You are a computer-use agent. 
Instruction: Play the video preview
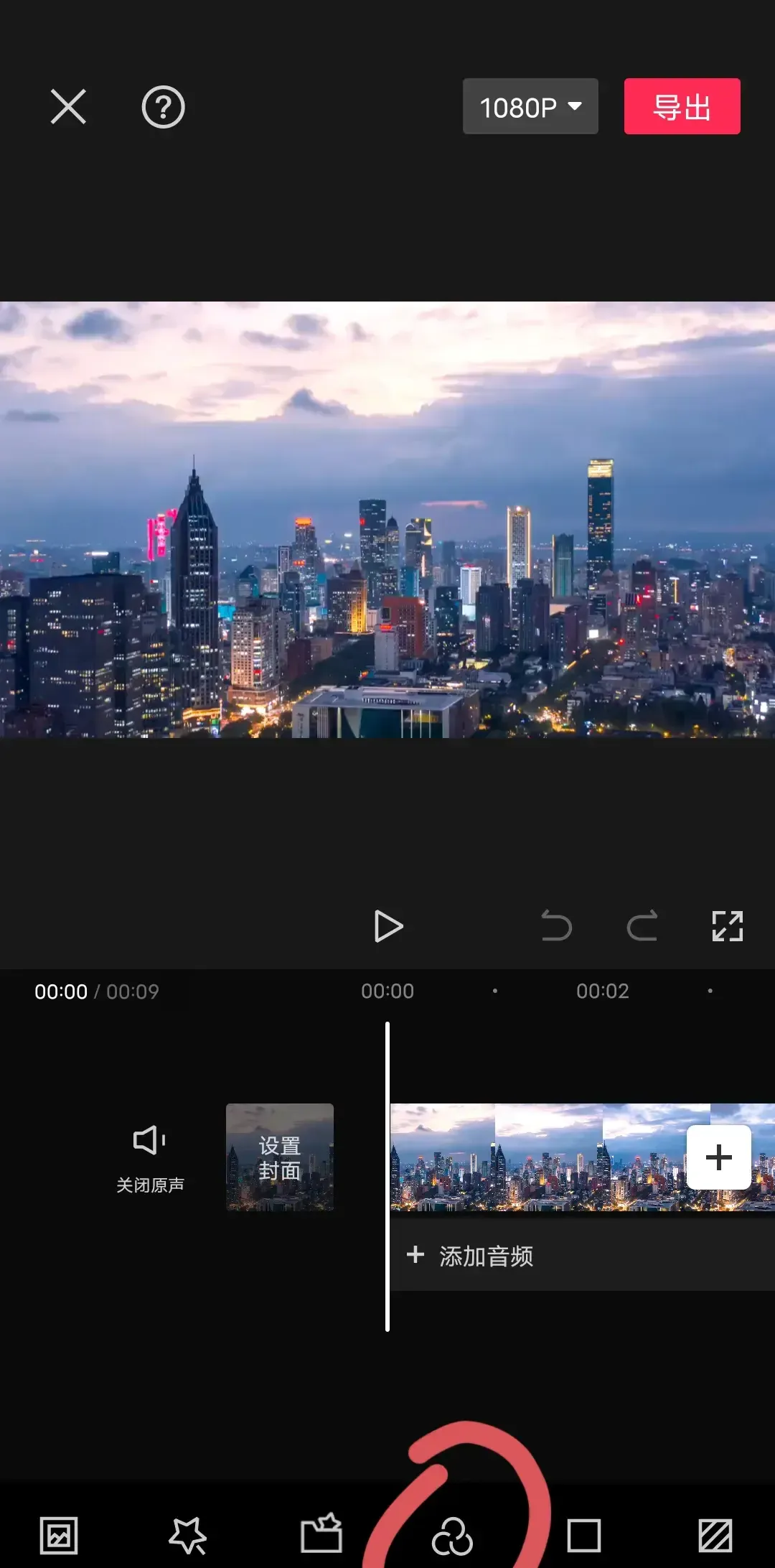pyautogui.click(x=388, y=926)
